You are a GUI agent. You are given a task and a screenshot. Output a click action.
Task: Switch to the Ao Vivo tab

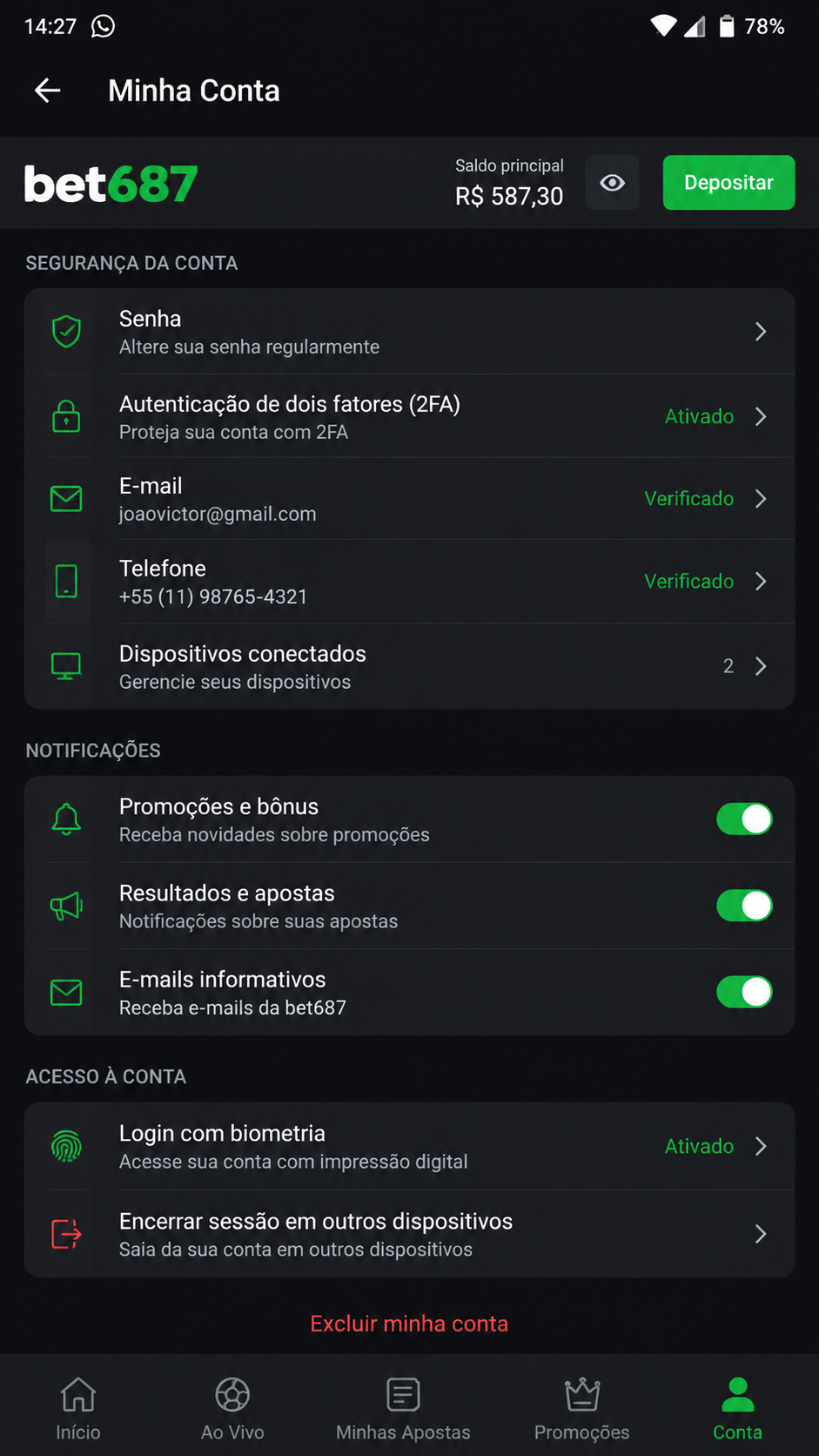point(232,1408)
